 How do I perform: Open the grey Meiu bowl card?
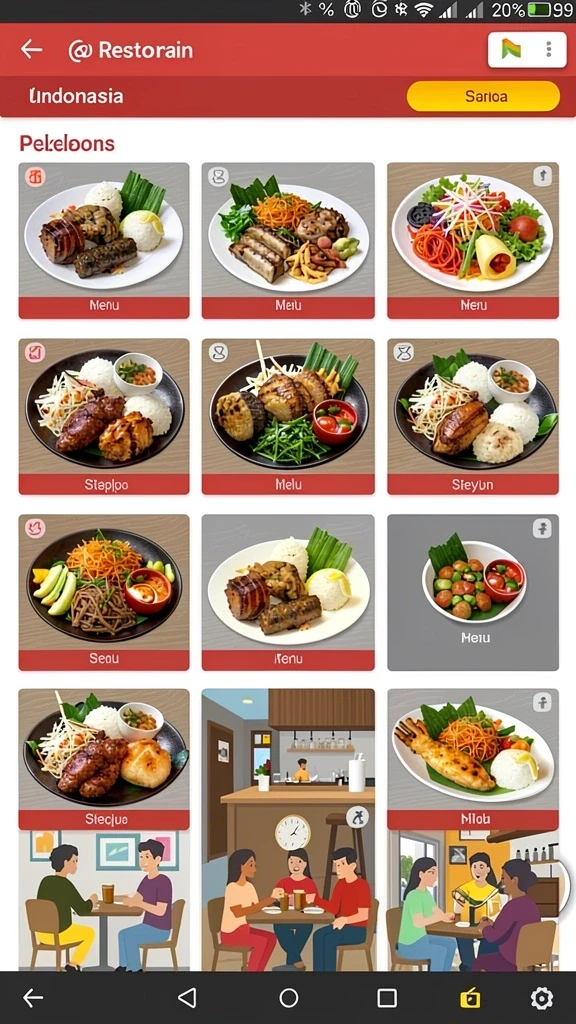(473, 592)
